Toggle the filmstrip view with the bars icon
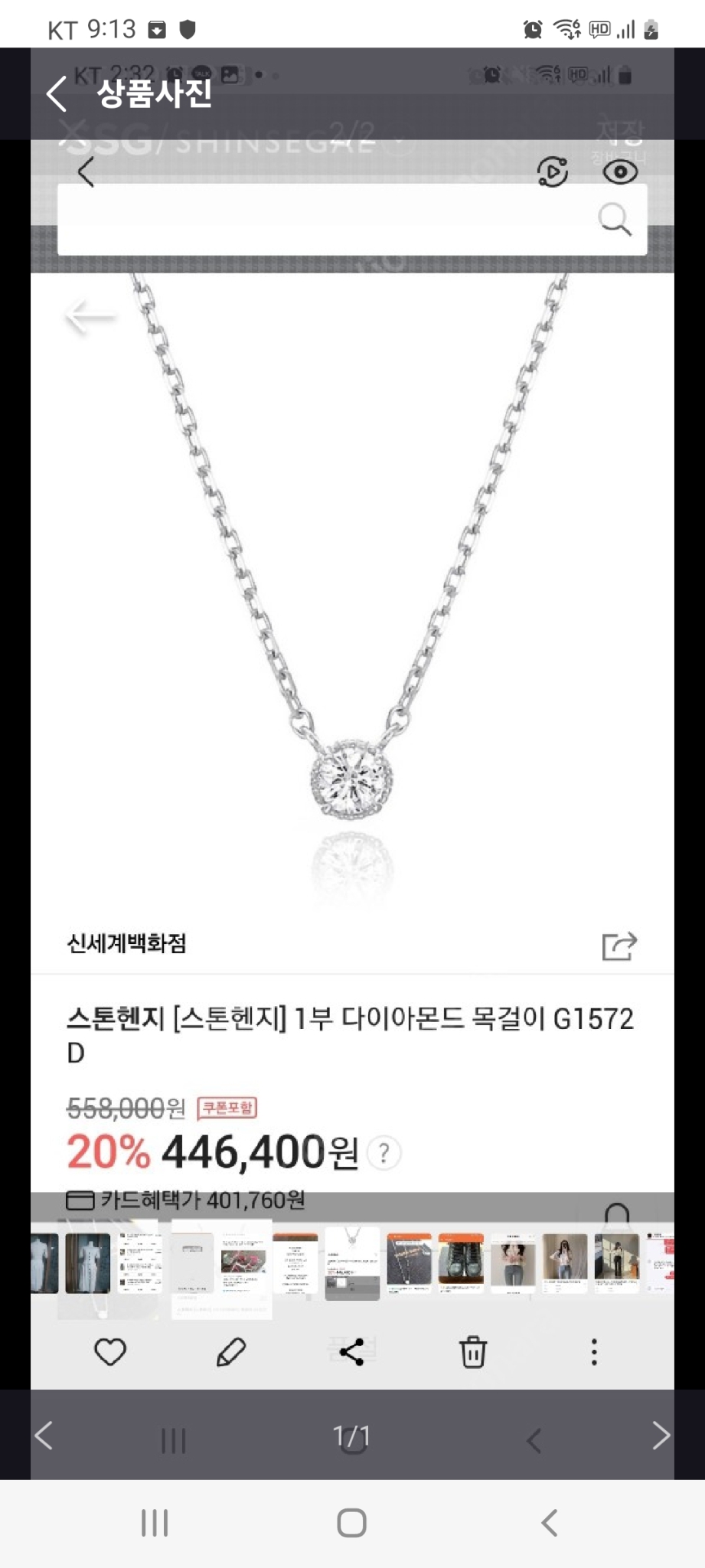Viewport: 705px width, 1568px height. pyautogui.click(x=174, y=1439)
